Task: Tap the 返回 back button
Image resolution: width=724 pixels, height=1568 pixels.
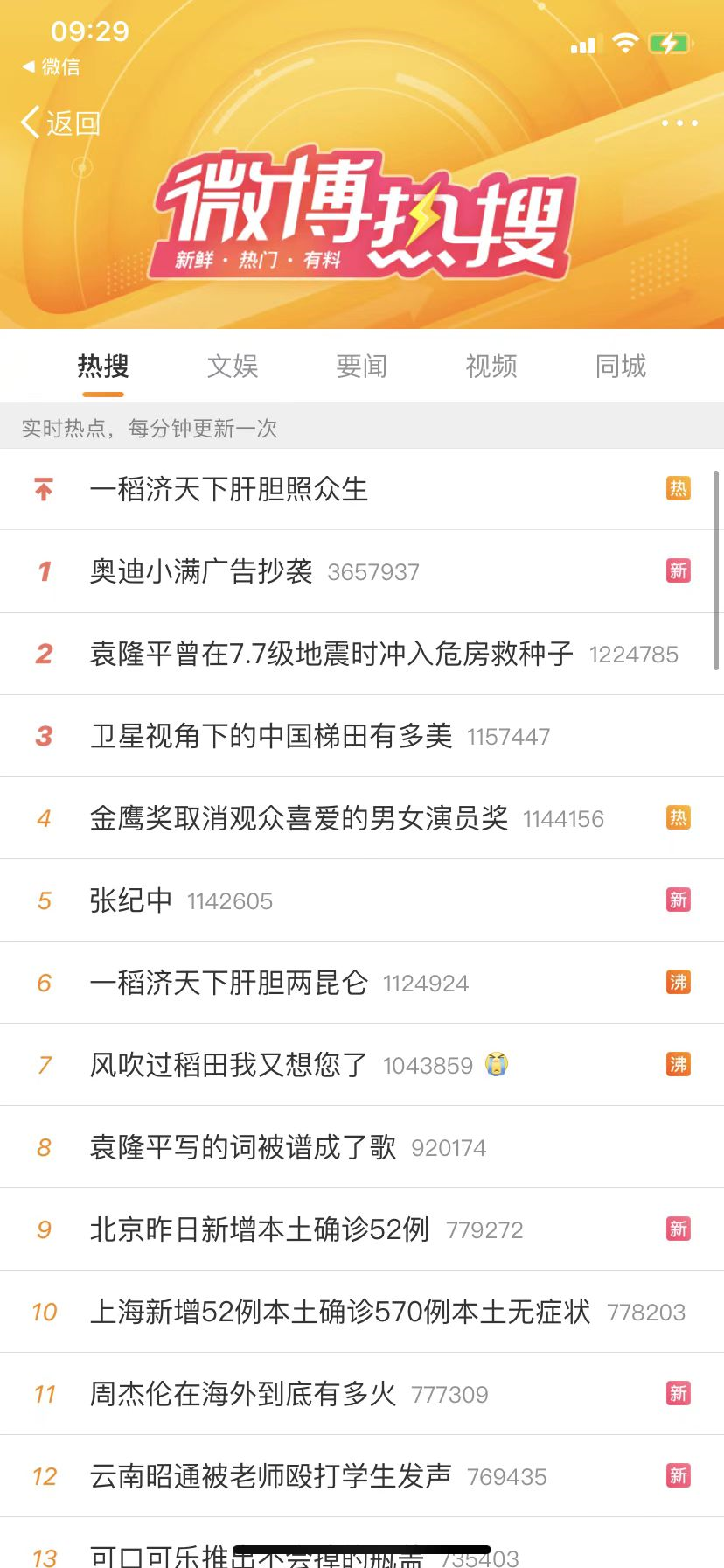Action: click(61, 123)
